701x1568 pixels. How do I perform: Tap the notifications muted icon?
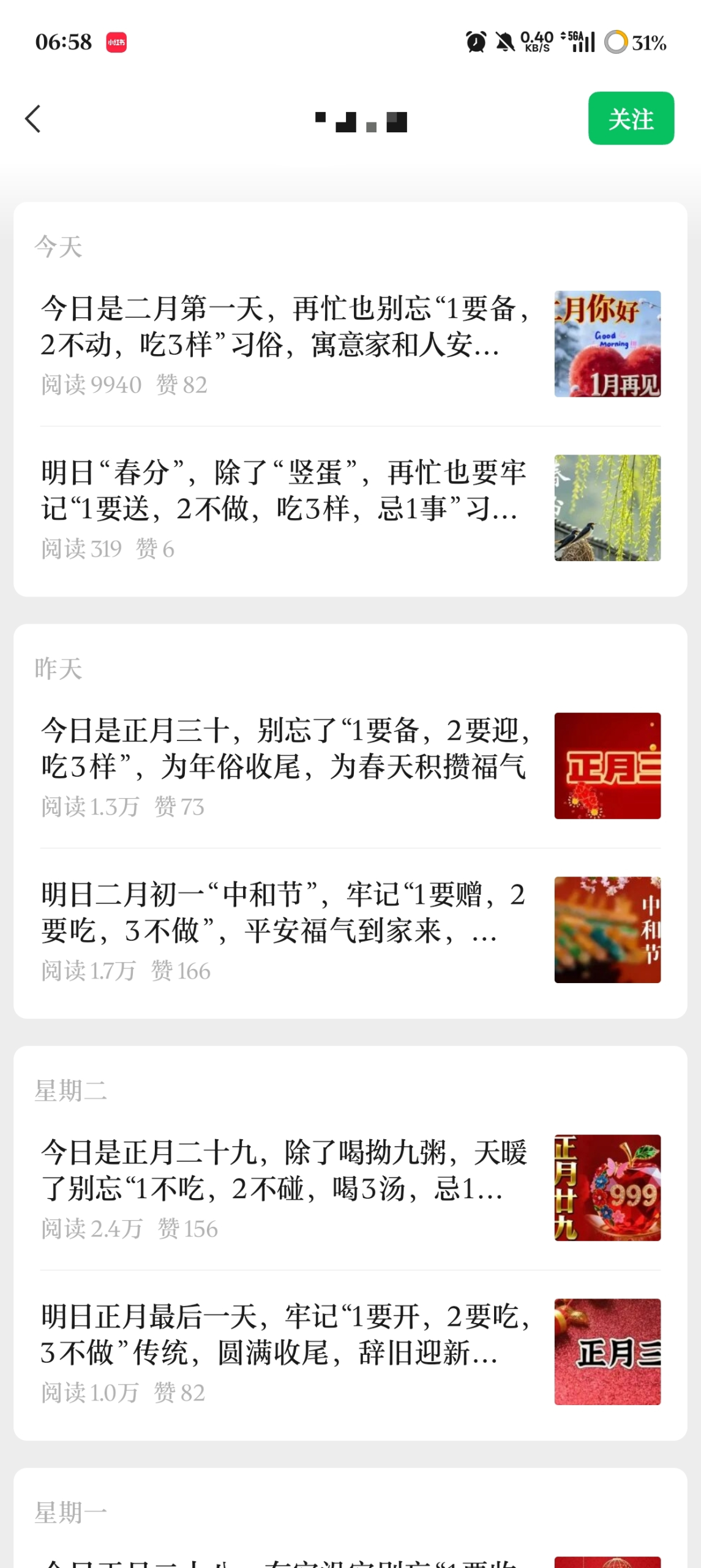pos(504,41)
